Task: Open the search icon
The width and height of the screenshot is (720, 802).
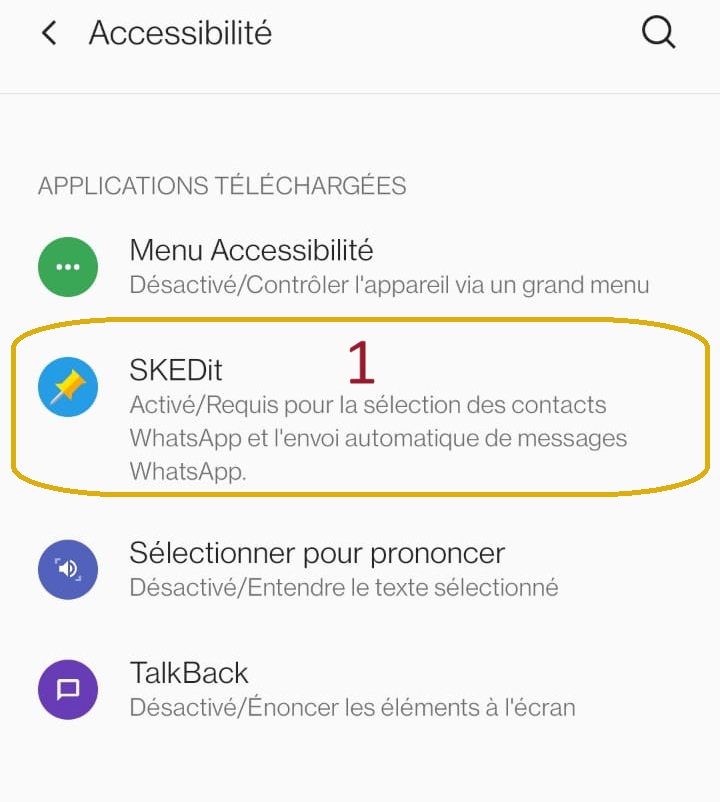Action: (658, 33)
